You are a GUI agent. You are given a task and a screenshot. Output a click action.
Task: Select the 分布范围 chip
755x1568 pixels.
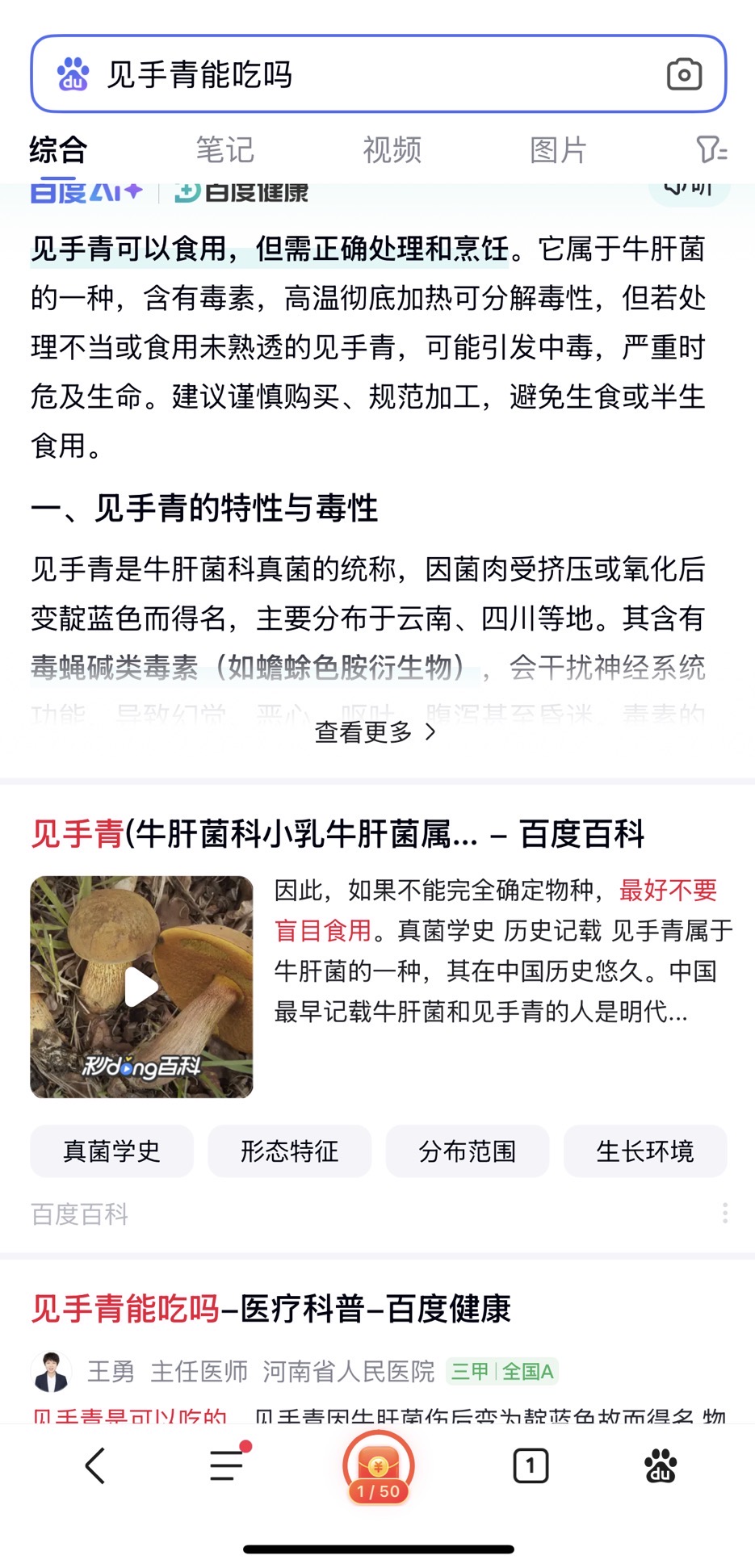(468, 1151)
